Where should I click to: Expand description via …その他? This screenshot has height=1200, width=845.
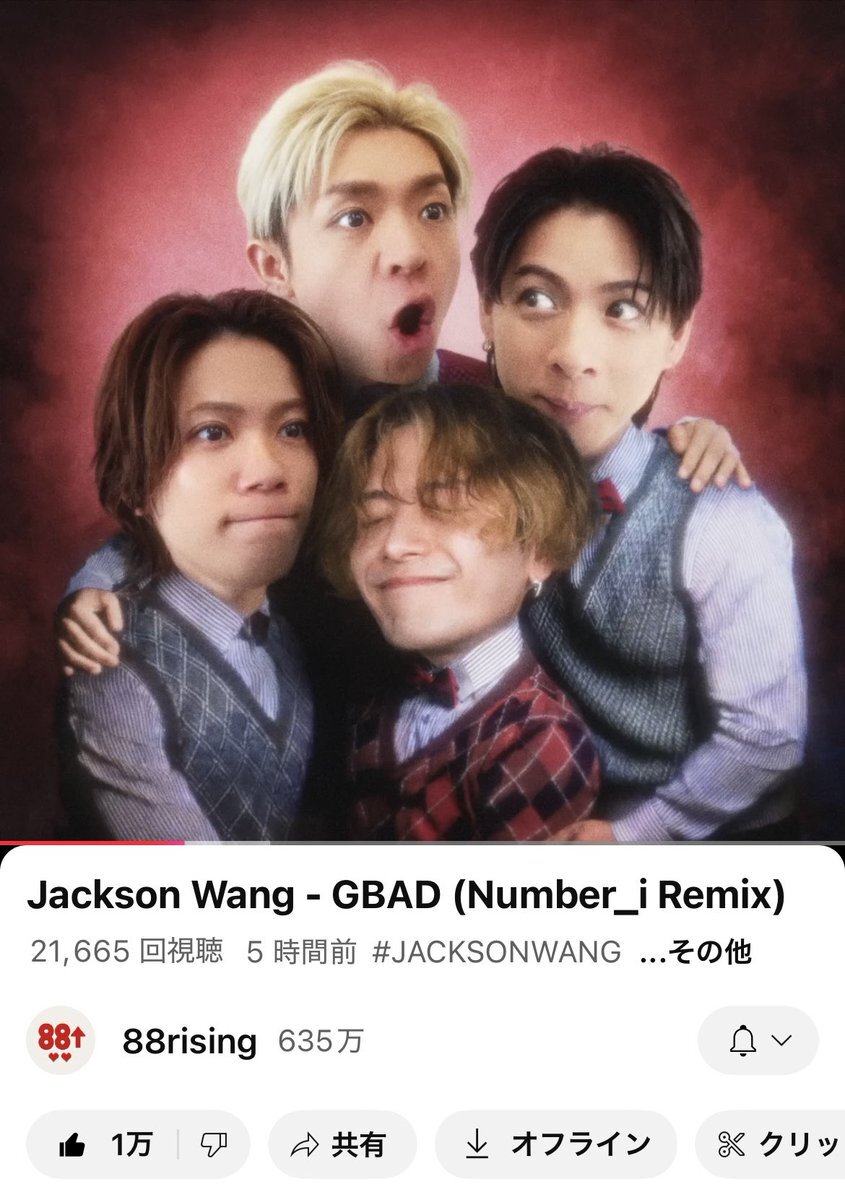click(x=694, y=951)
